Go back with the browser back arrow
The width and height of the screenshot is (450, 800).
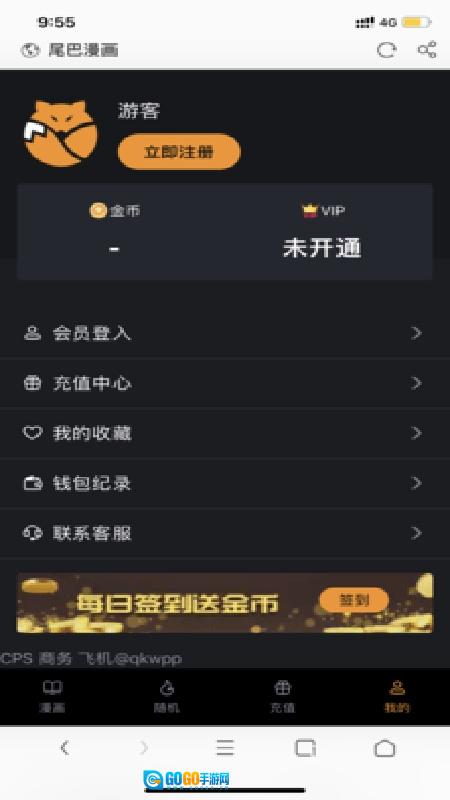point(65,748)
